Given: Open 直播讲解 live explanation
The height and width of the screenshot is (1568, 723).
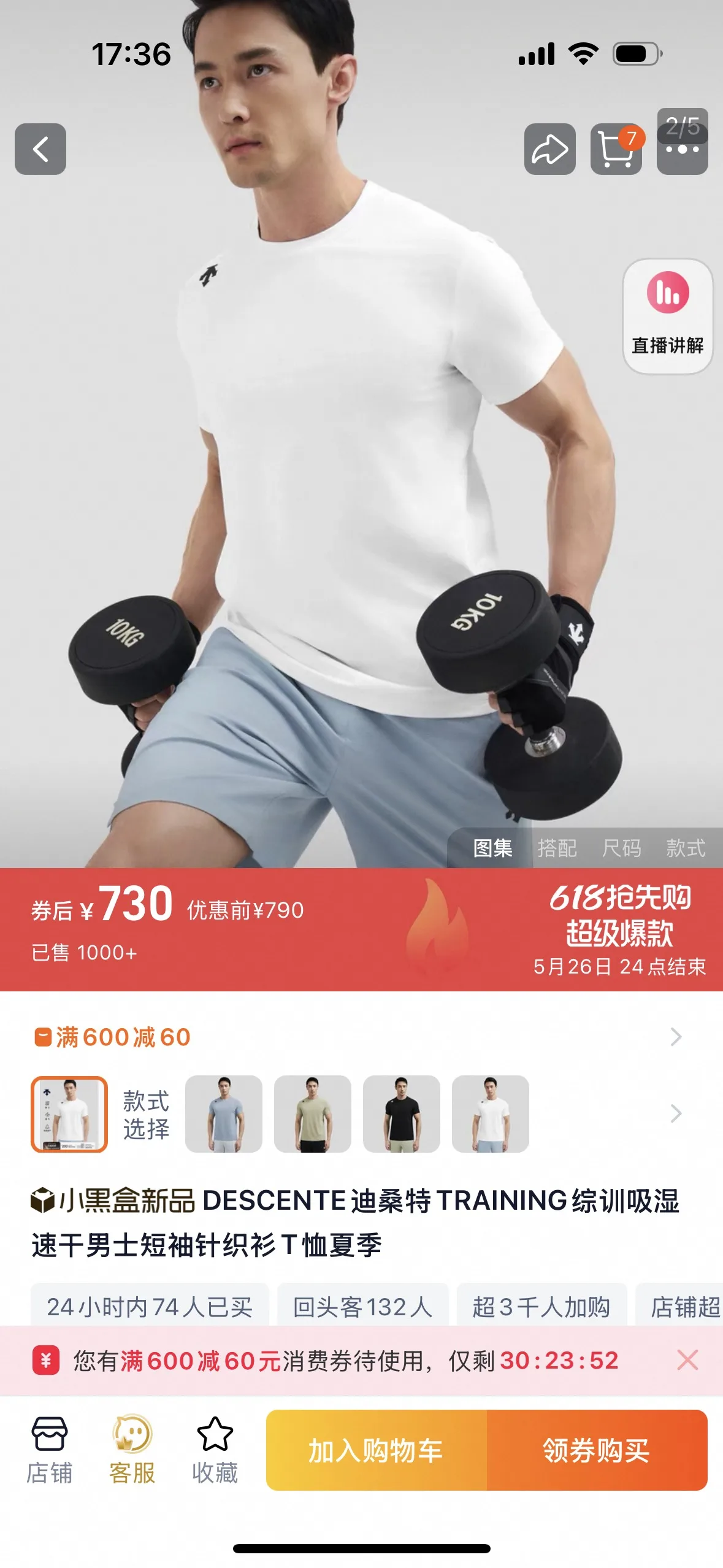Looking at the screenshot, I should 667,316.
